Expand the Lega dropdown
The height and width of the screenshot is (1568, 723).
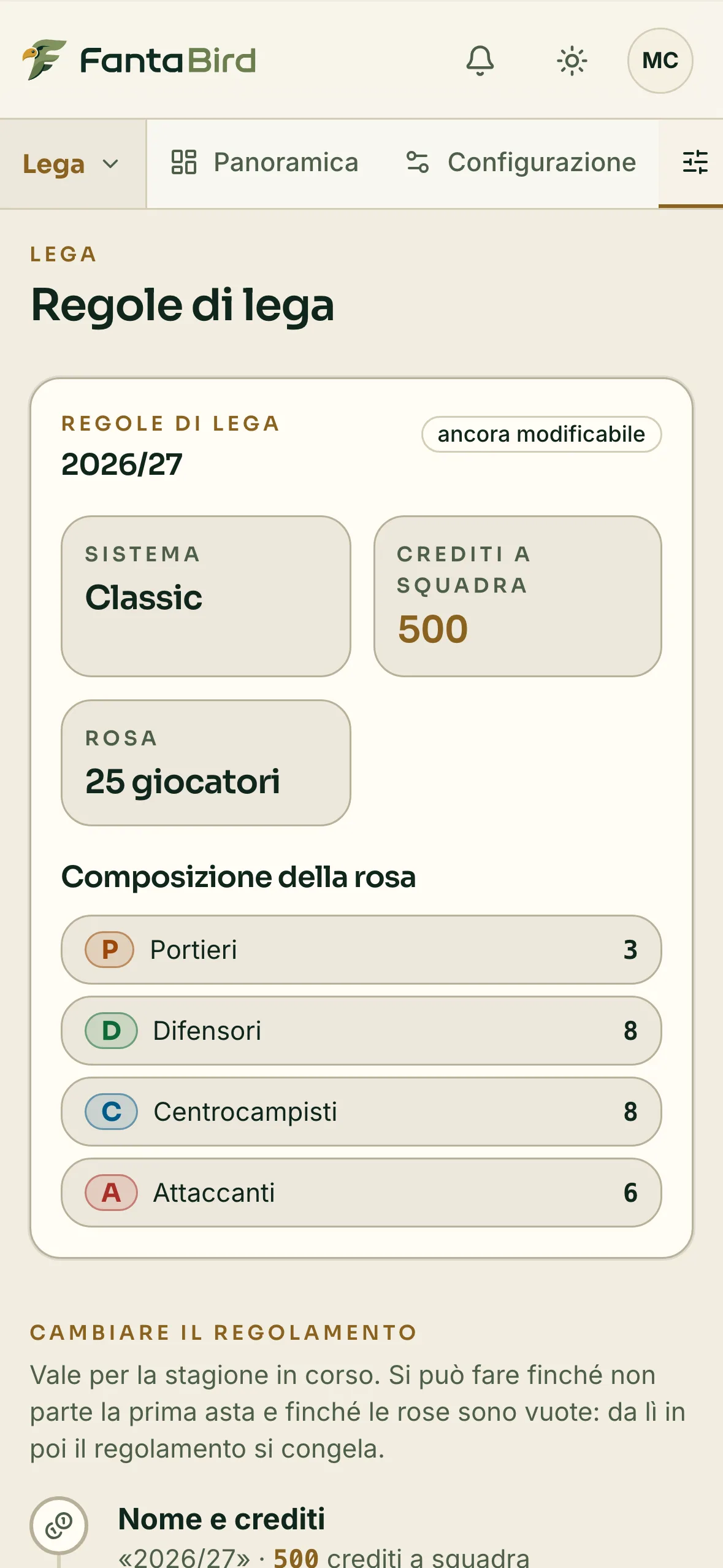pos(72,164)
